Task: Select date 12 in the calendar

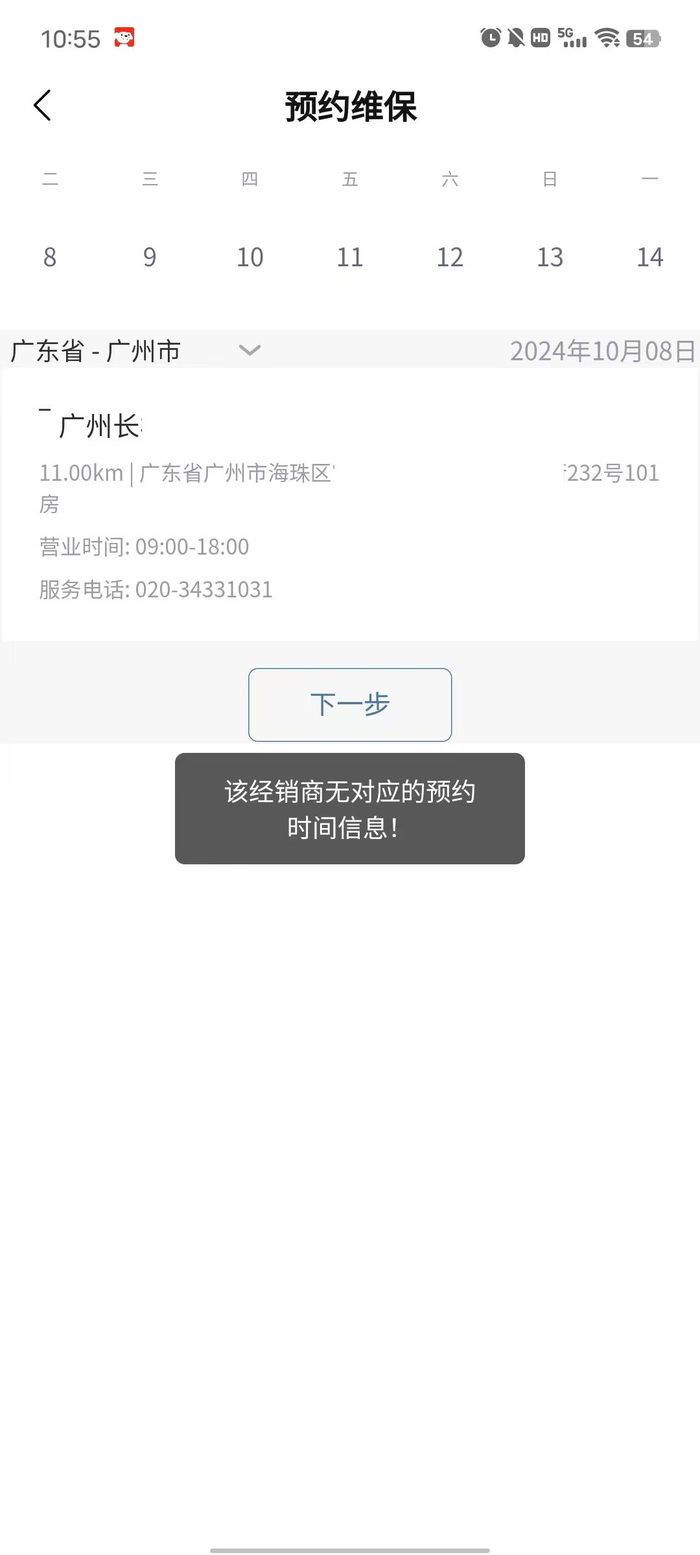Action: coord(450,257)
